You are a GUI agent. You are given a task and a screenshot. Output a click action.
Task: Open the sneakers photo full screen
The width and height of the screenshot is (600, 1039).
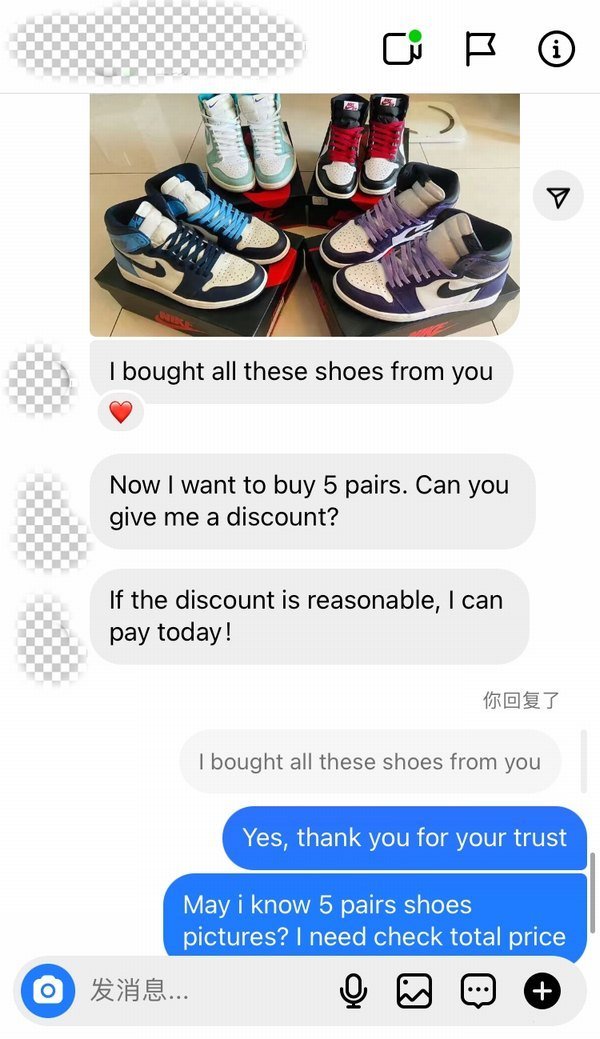(304, 214)
